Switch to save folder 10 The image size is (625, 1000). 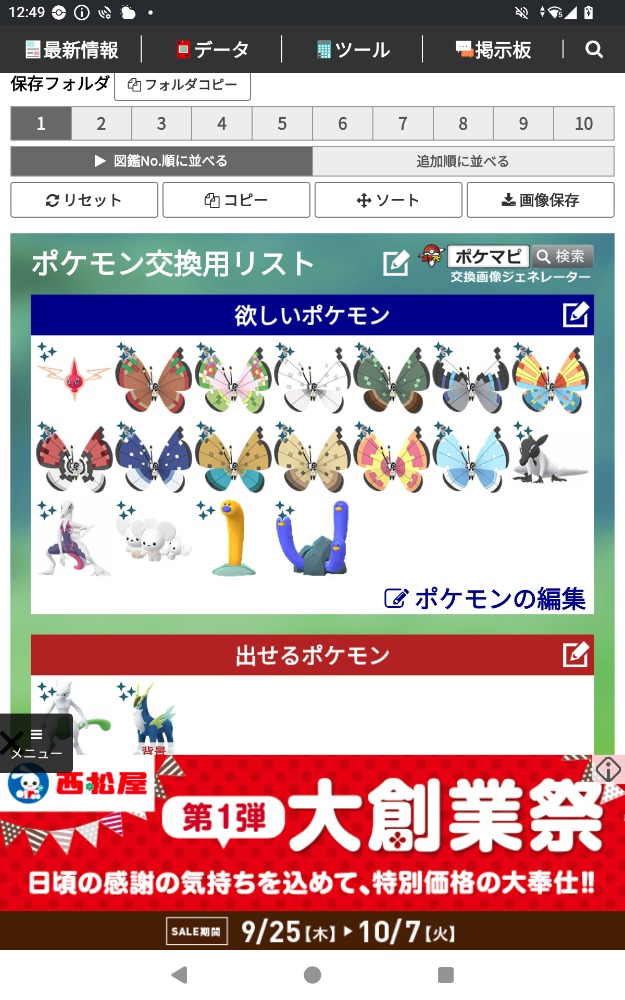point(584,124)
